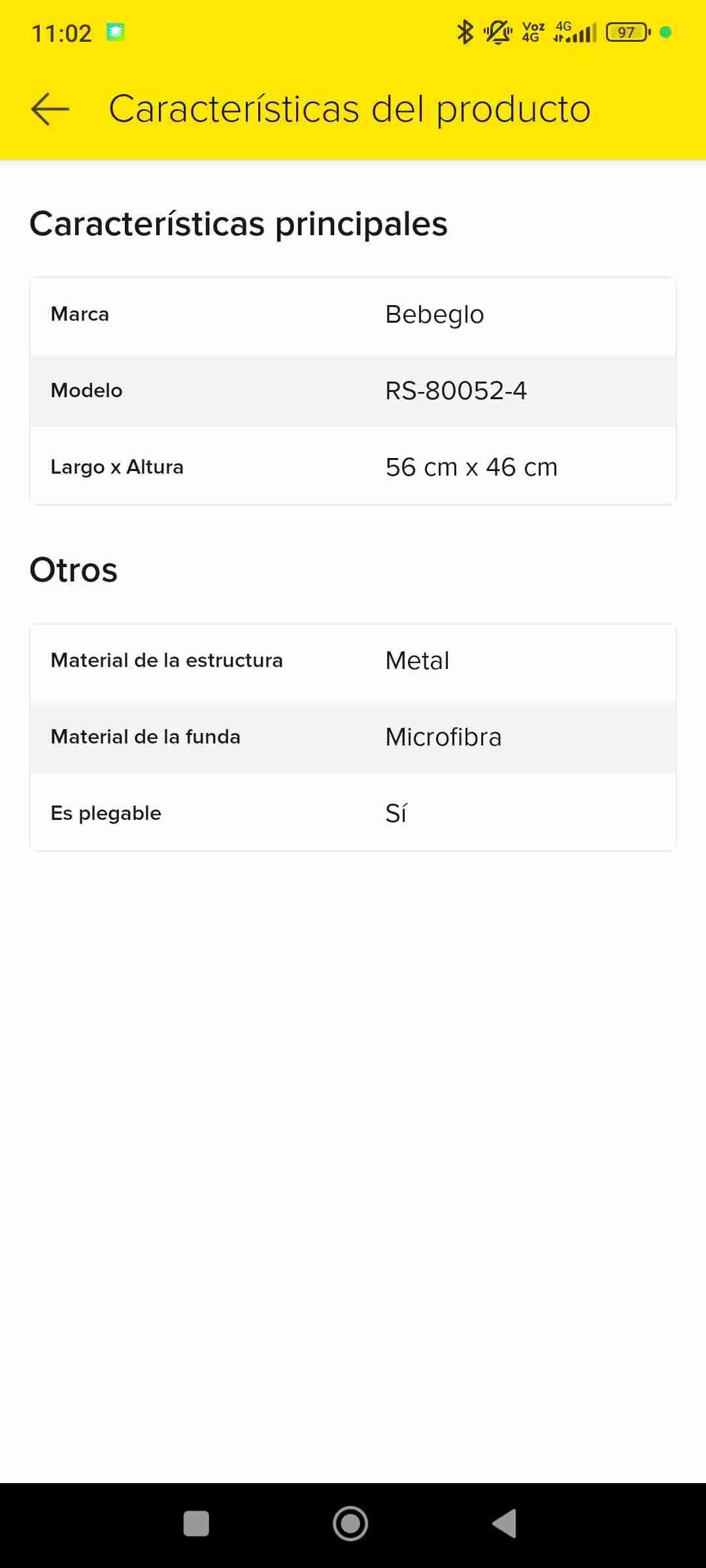This screenshot has height=1568, width=706.
Task: Select the Marca row showing Bebeglo
Action: point(353,314)
